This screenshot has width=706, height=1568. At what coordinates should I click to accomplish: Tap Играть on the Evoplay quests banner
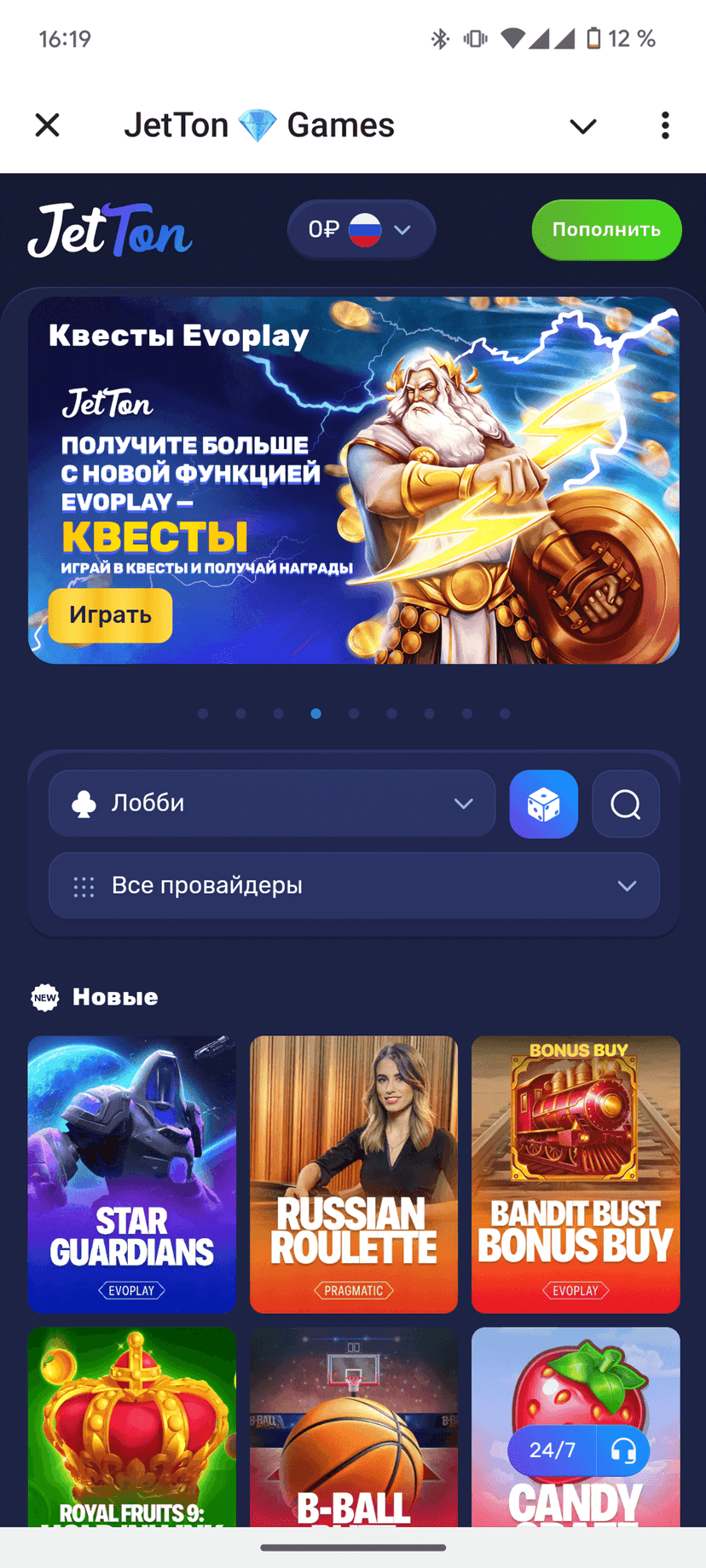pos(110,614)
